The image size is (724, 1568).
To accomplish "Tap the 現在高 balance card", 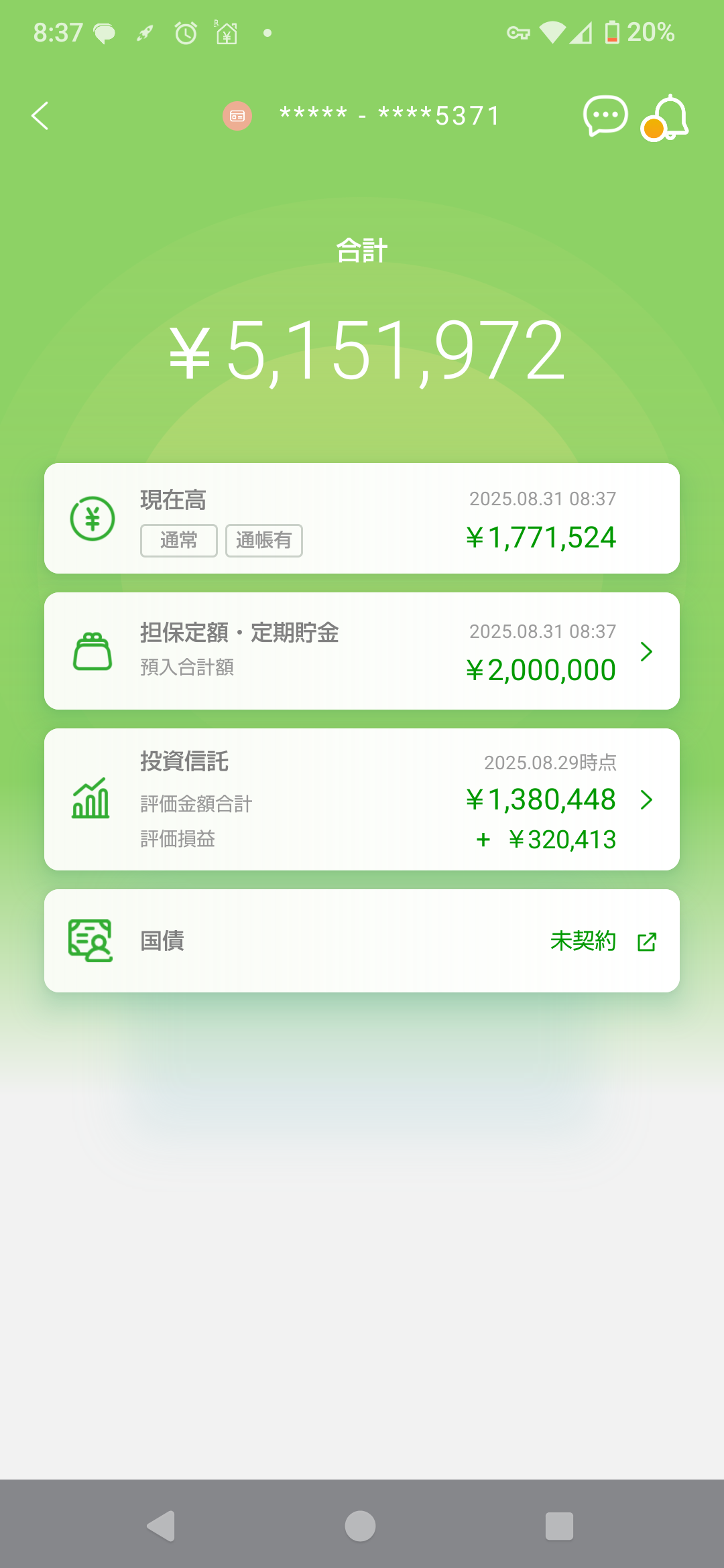I will pos(362,518).
